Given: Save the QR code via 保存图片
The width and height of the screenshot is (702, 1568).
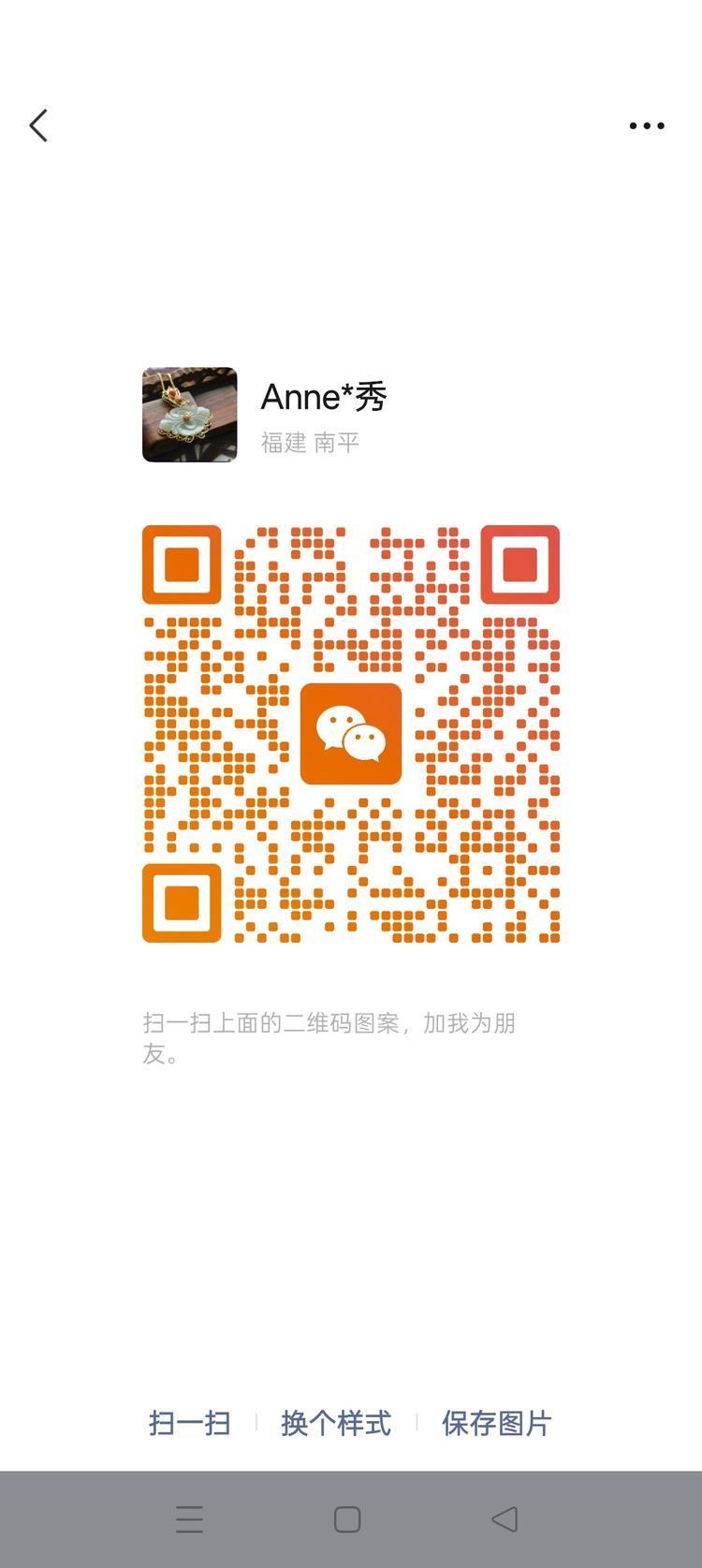Looking at the screenshot, I should (496, 1423).
